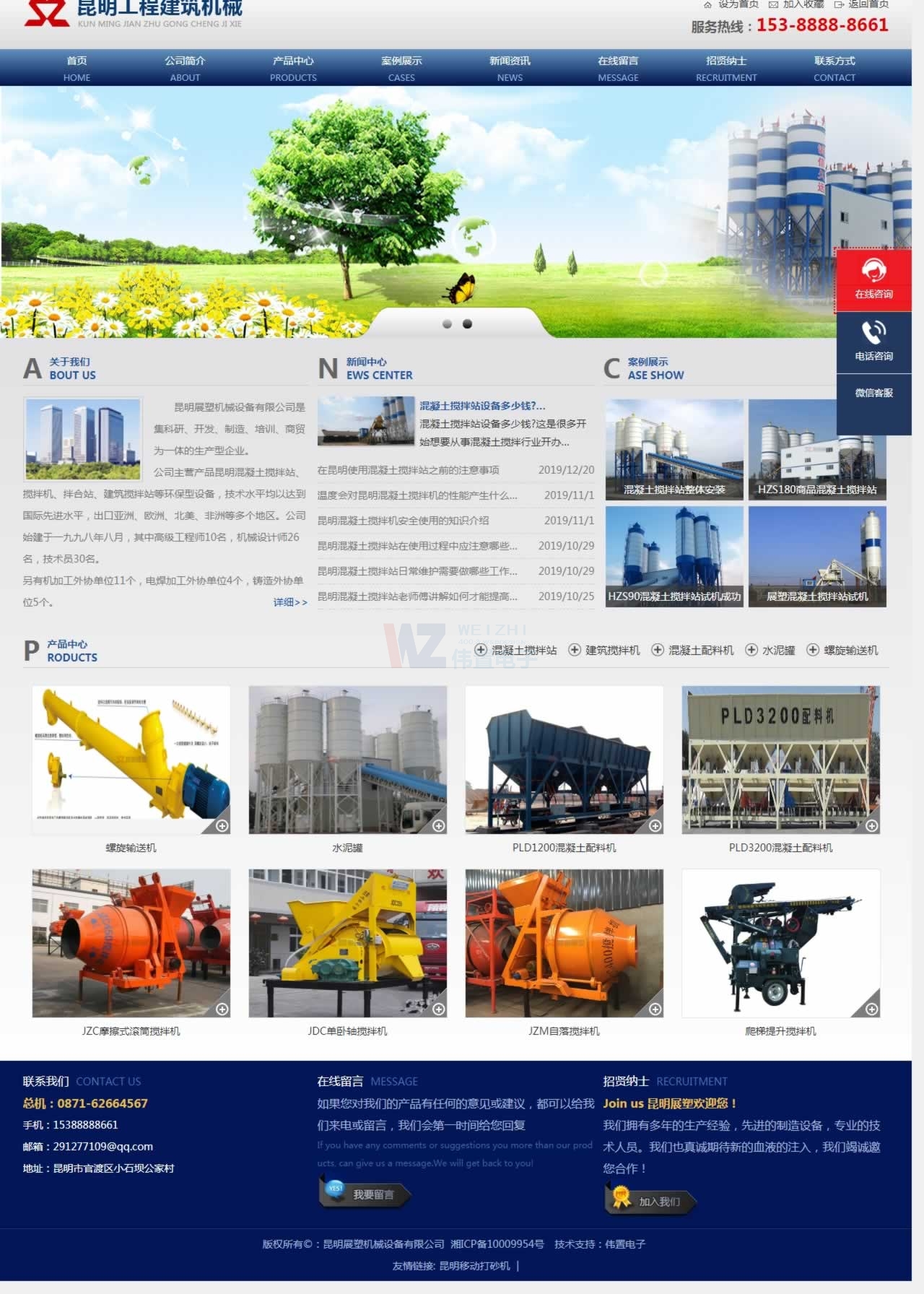Switch to 新闻资讯 NEWS section

pos(510,68)
